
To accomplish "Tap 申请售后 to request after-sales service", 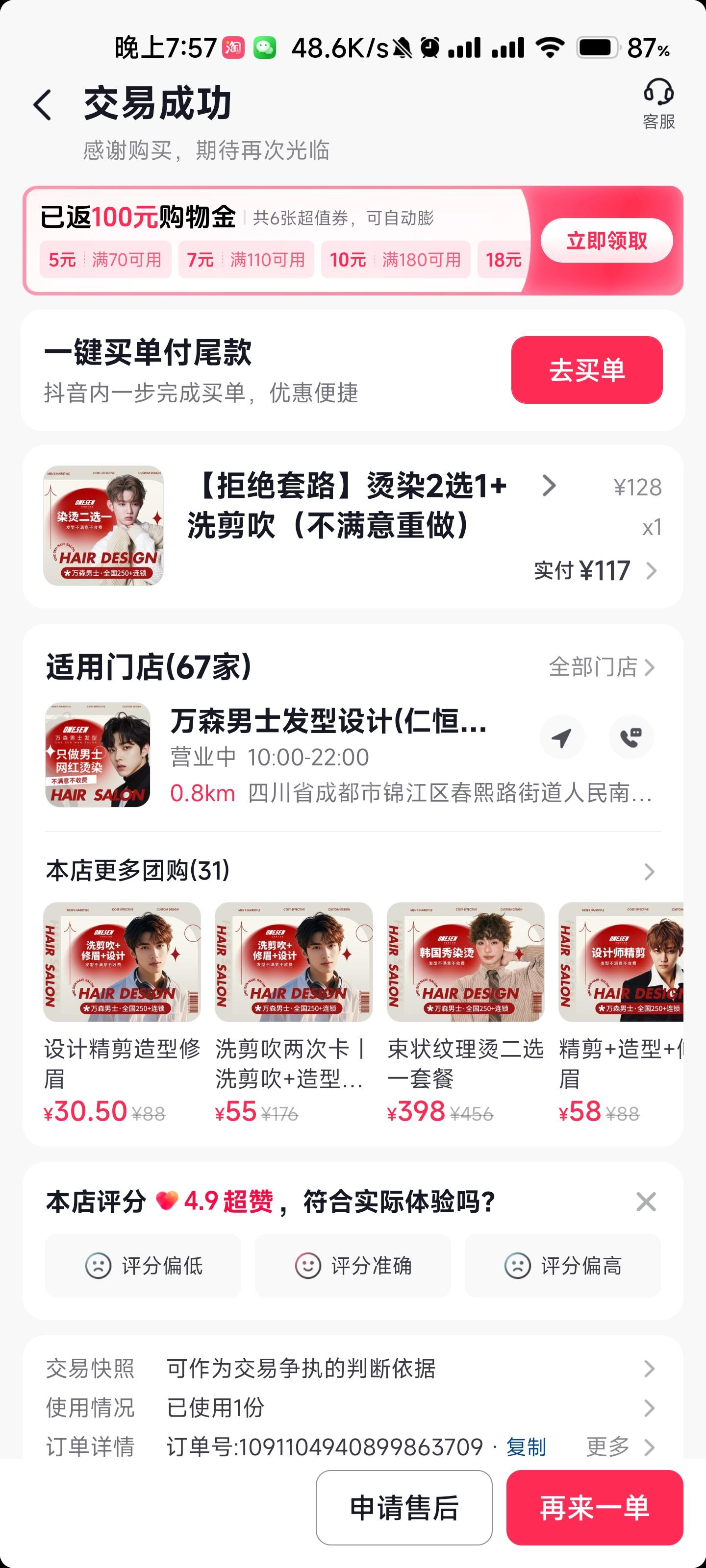I will point(404,1508).
